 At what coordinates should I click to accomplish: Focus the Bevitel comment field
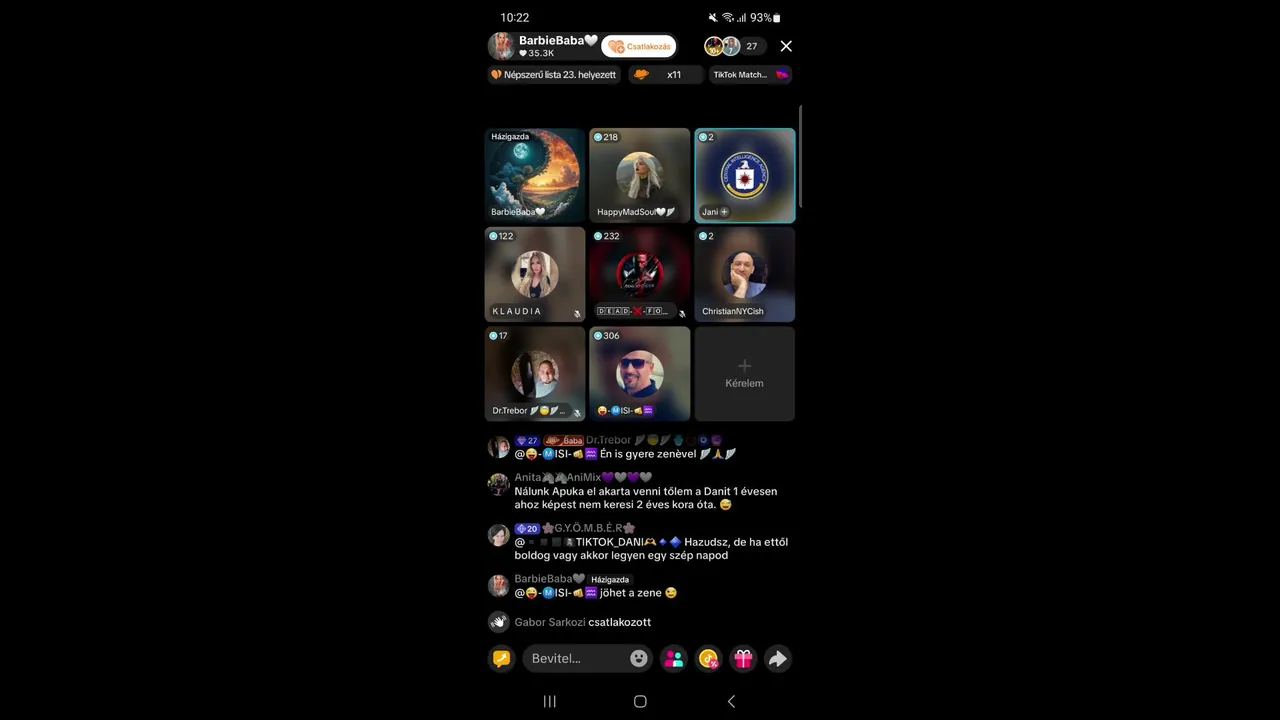coord(575,658)
